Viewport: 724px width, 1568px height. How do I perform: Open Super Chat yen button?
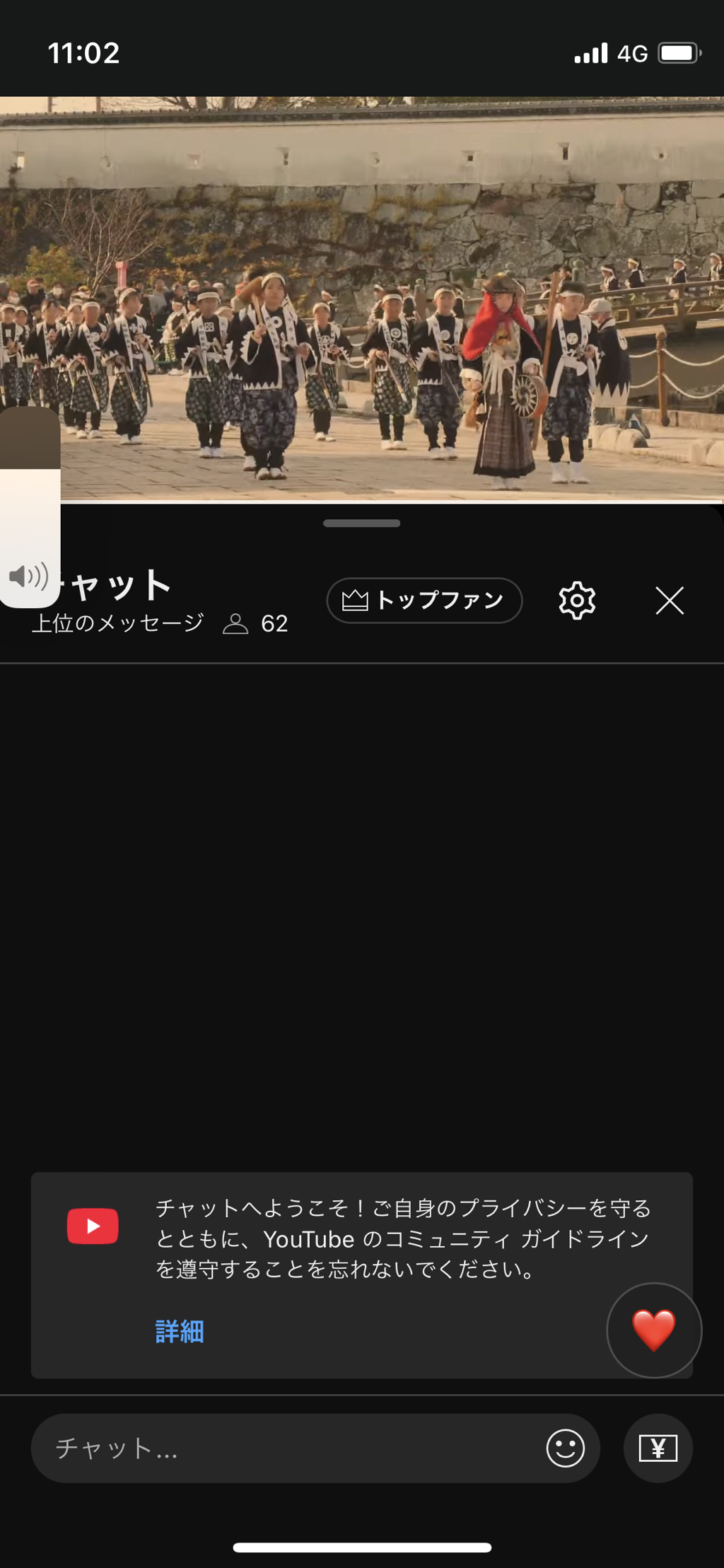[x=658, y=1448]
